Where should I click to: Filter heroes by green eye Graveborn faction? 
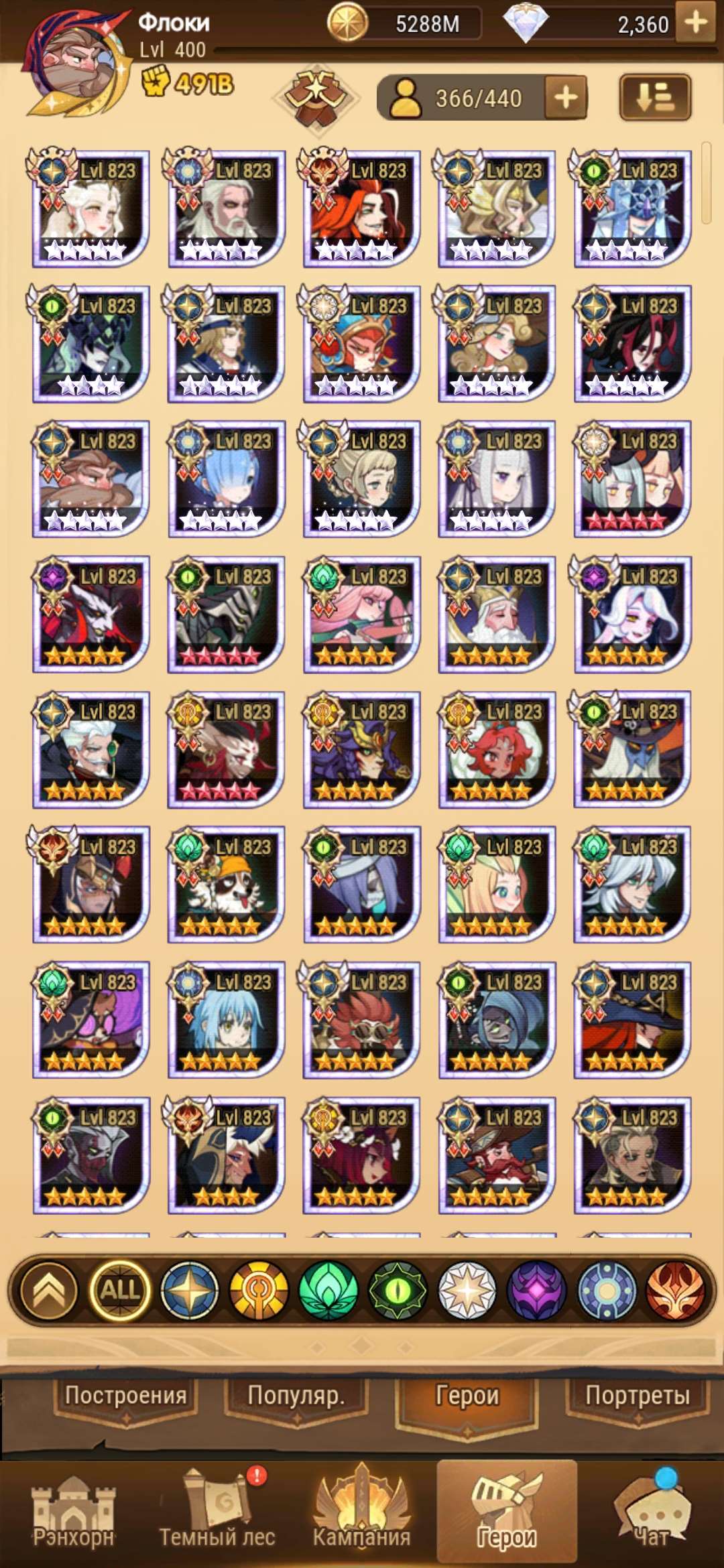tap(398, 1290)
